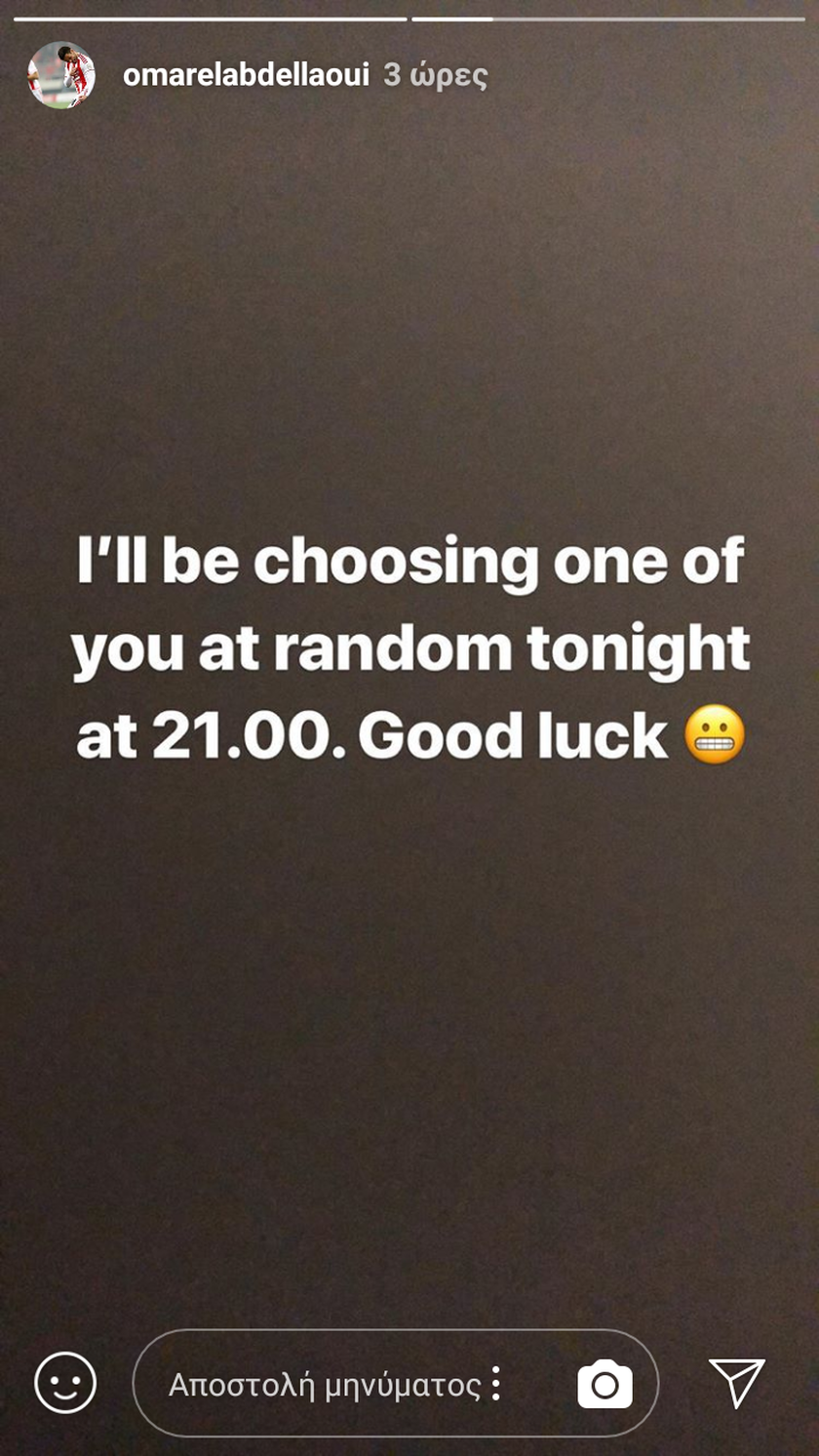Viewport: 819px width, 1456px height.
Task: Share this story via paper plane icon
Action: tap(737, 1383)
